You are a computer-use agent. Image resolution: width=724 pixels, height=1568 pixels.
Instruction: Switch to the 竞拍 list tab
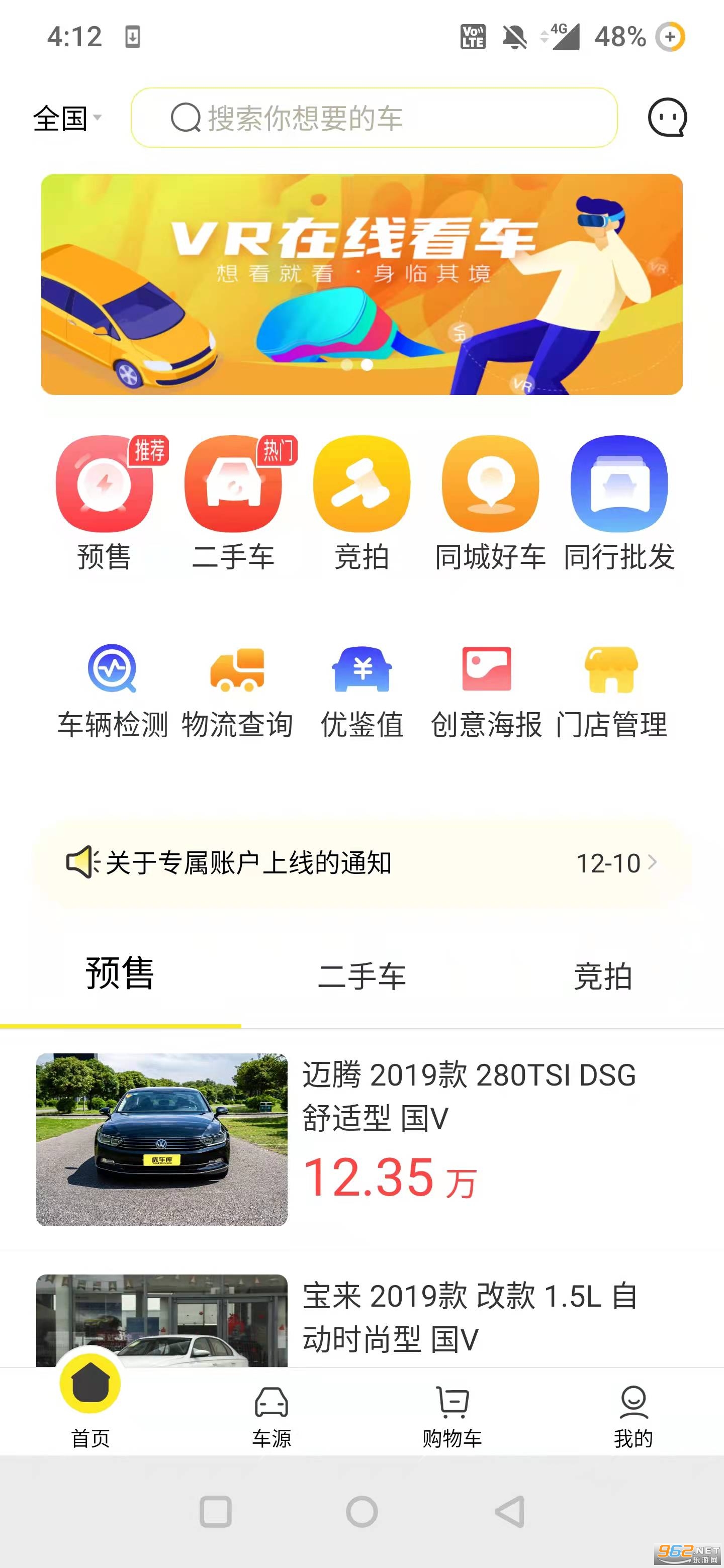(603, 976)
